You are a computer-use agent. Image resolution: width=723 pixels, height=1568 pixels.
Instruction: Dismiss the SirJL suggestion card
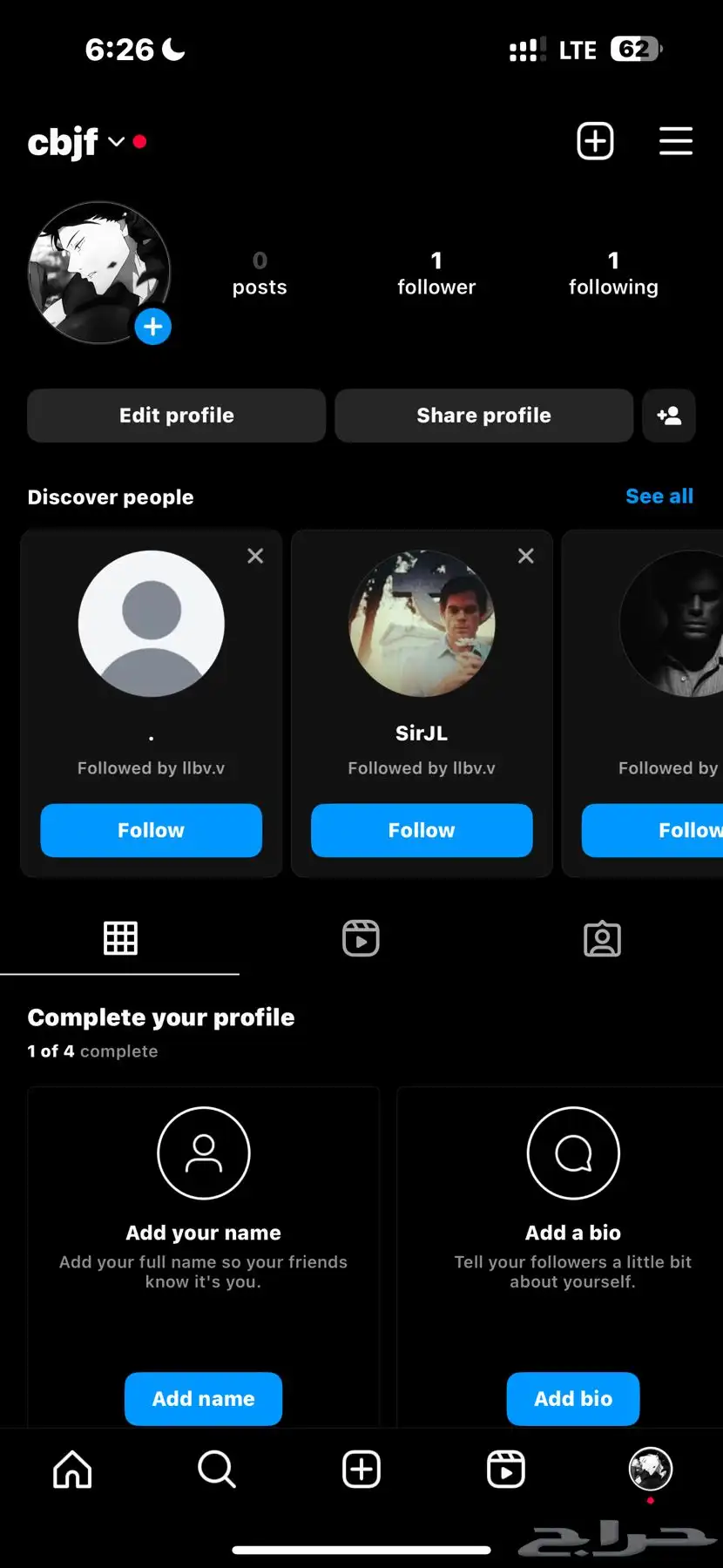[x=525, y=556]
